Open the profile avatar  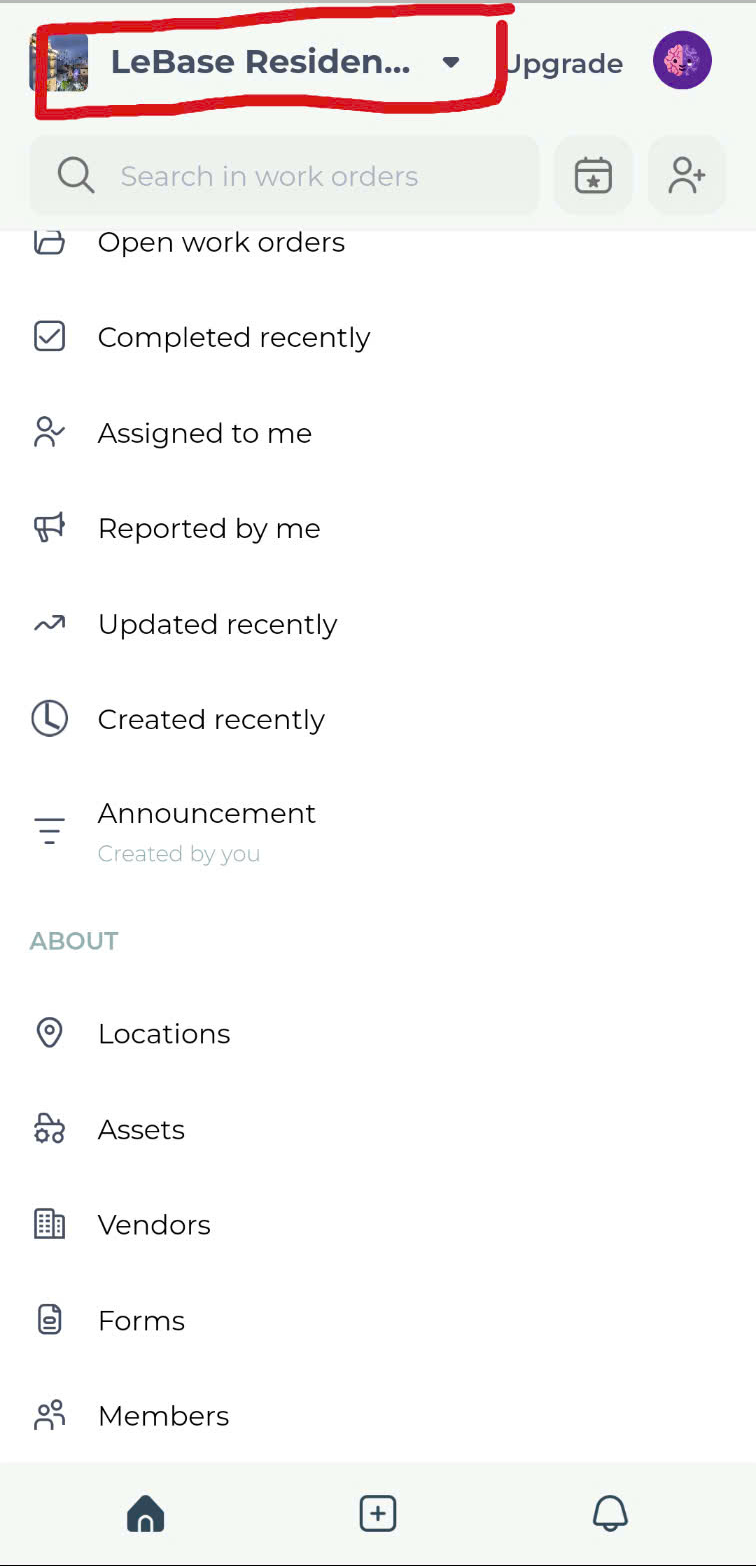[682, 60]
